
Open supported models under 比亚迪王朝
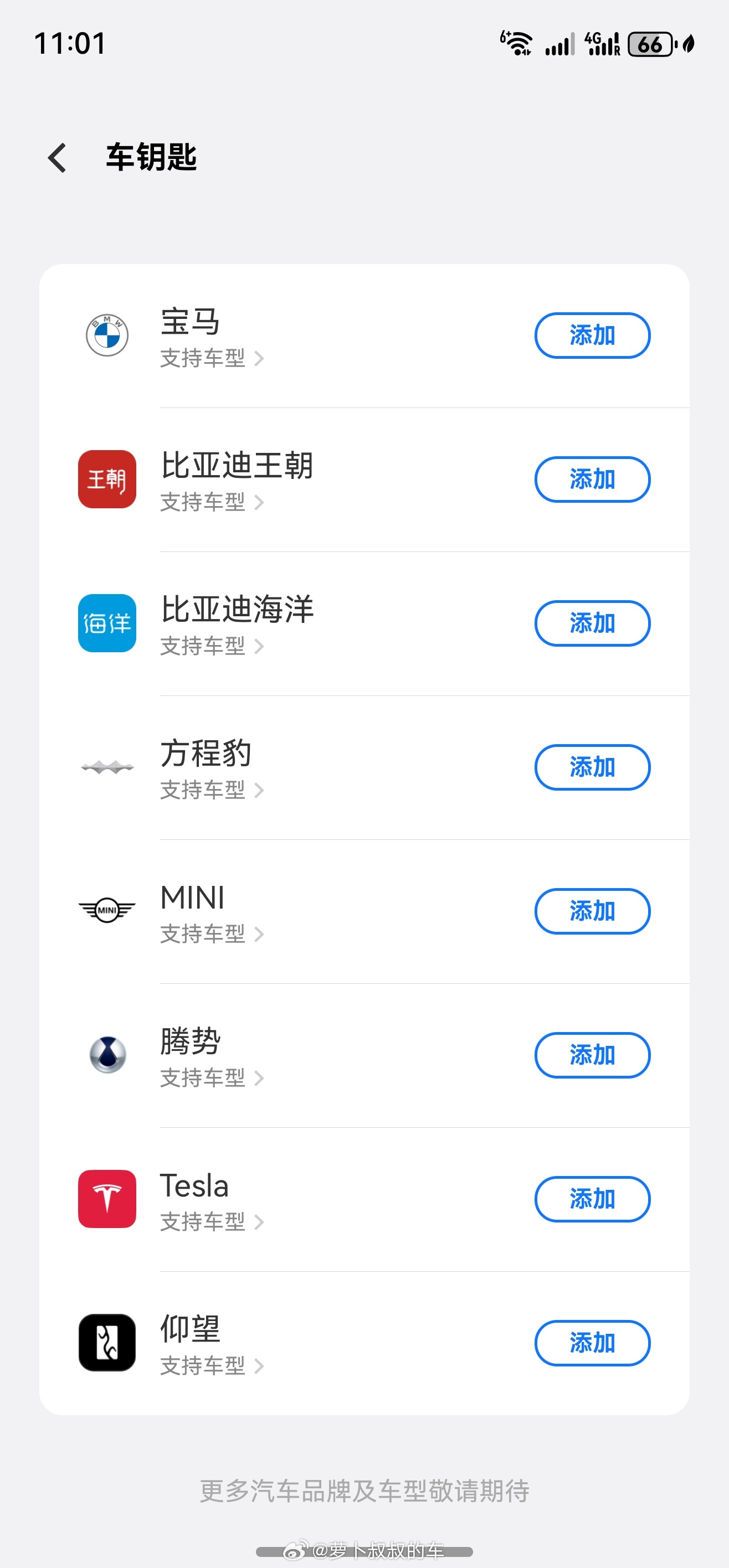[x=212, y=502]
